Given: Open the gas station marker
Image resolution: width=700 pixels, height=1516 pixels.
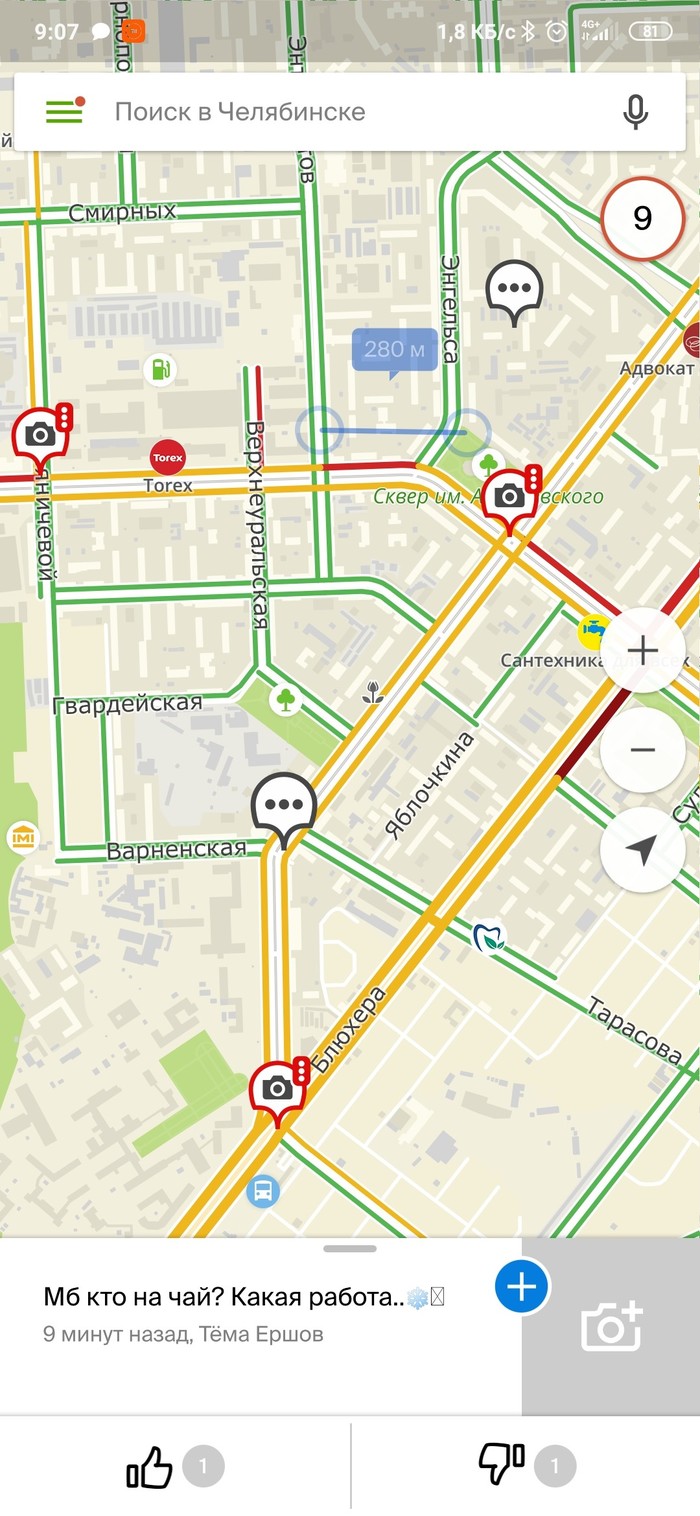Looking at the screenshot, I should [159, 369].
